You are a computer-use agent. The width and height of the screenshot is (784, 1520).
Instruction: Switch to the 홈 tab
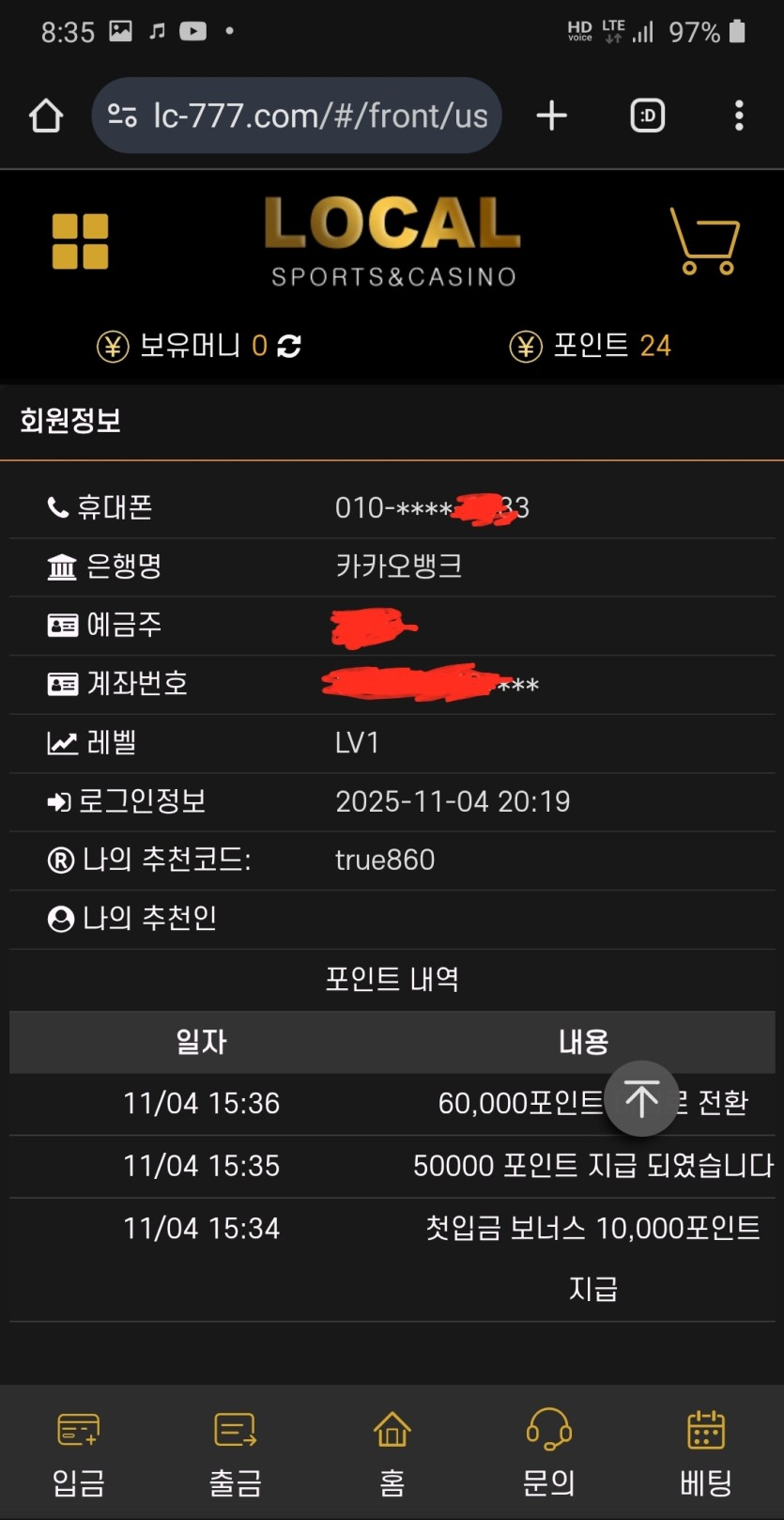click(x=392, y=1451)
